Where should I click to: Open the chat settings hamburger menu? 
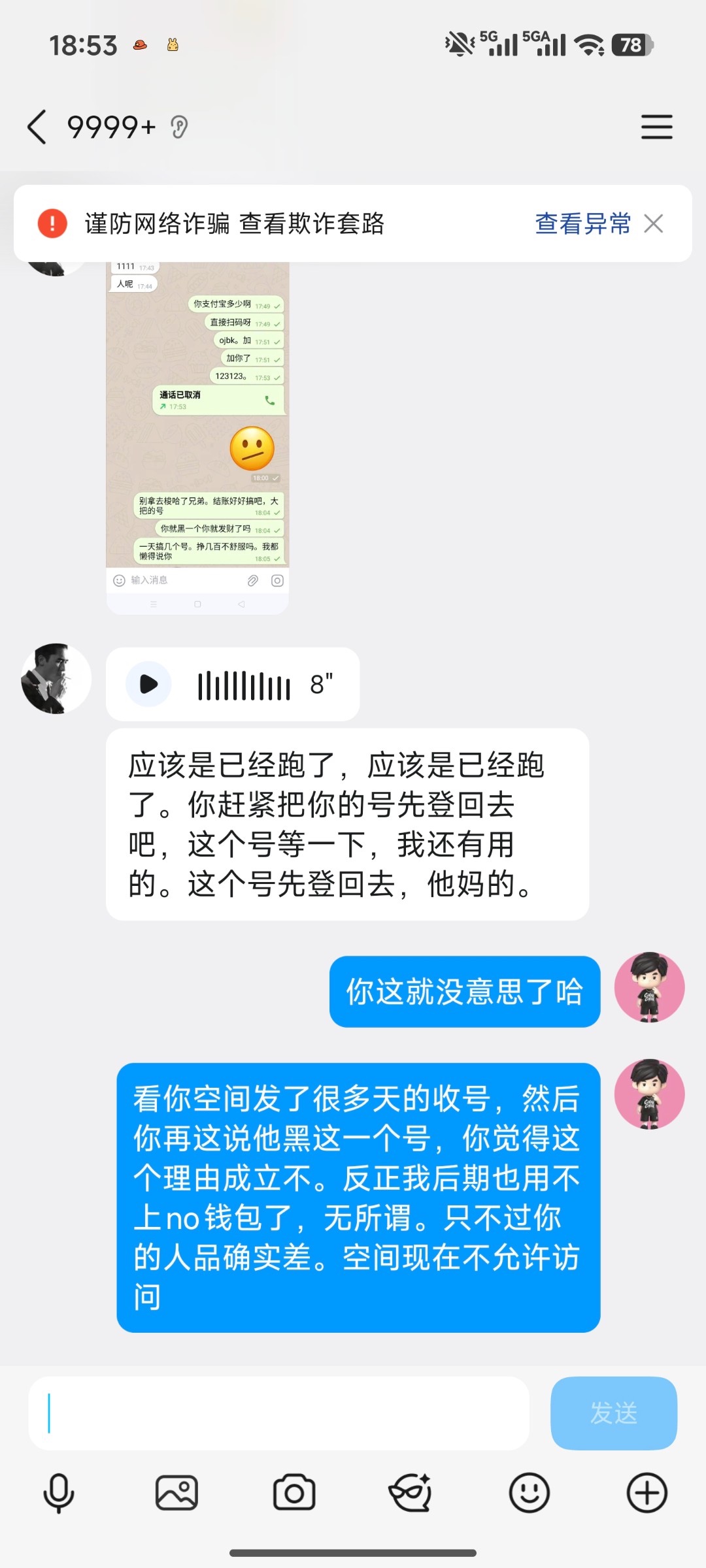coord(656,128)
